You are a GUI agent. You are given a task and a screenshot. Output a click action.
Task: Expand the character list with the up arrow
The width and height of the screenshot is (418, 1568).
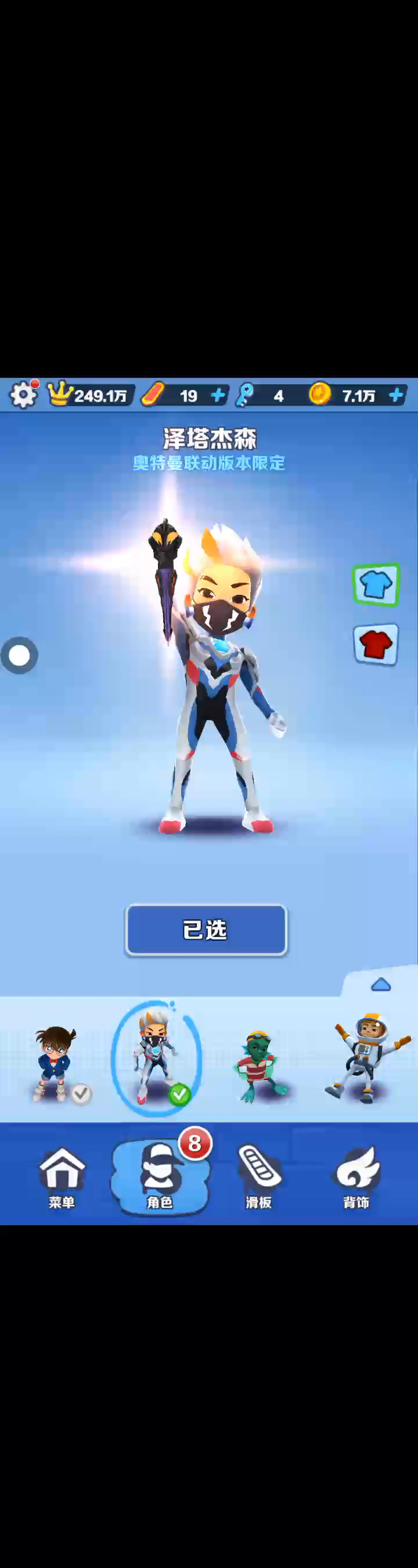(x=380, y=984)
